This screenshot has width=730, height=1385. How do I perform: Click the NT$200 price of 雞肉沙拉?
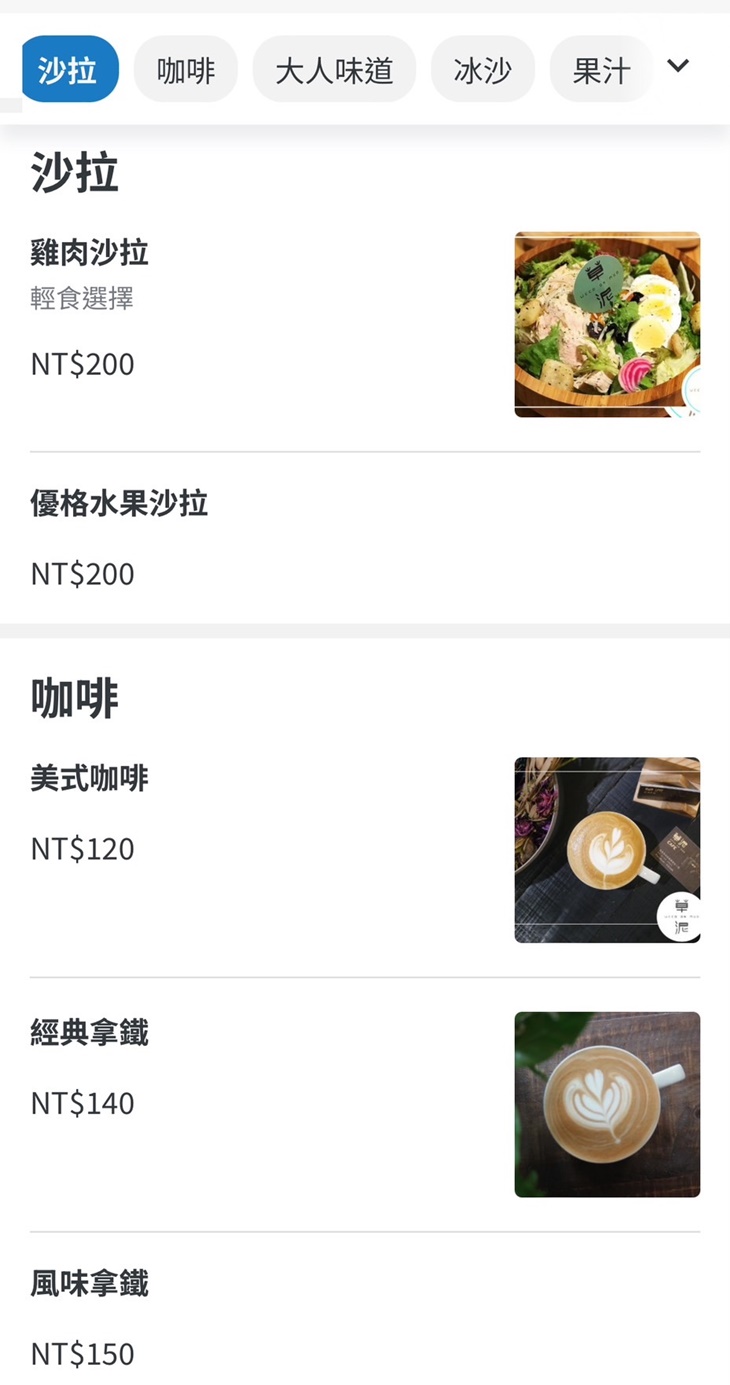[x=82, y=364]
